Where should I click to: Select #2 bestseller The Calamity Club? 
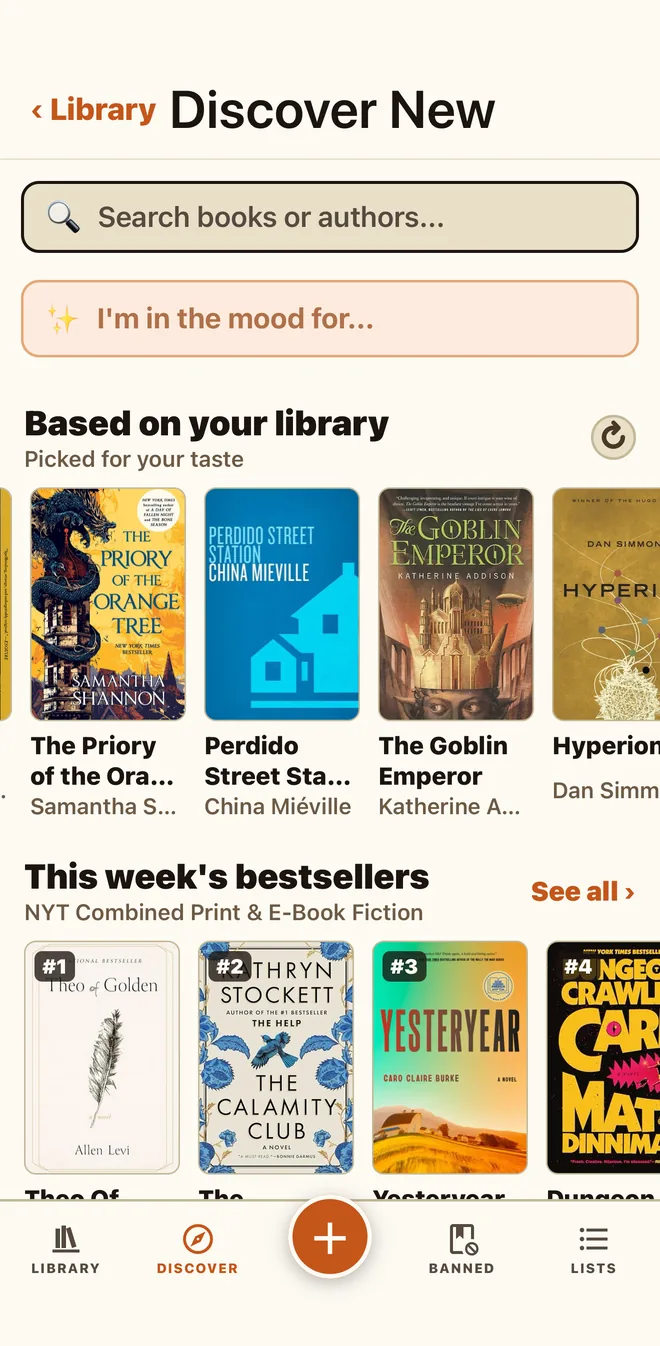pyautogui.click(x=276, y=1057)
